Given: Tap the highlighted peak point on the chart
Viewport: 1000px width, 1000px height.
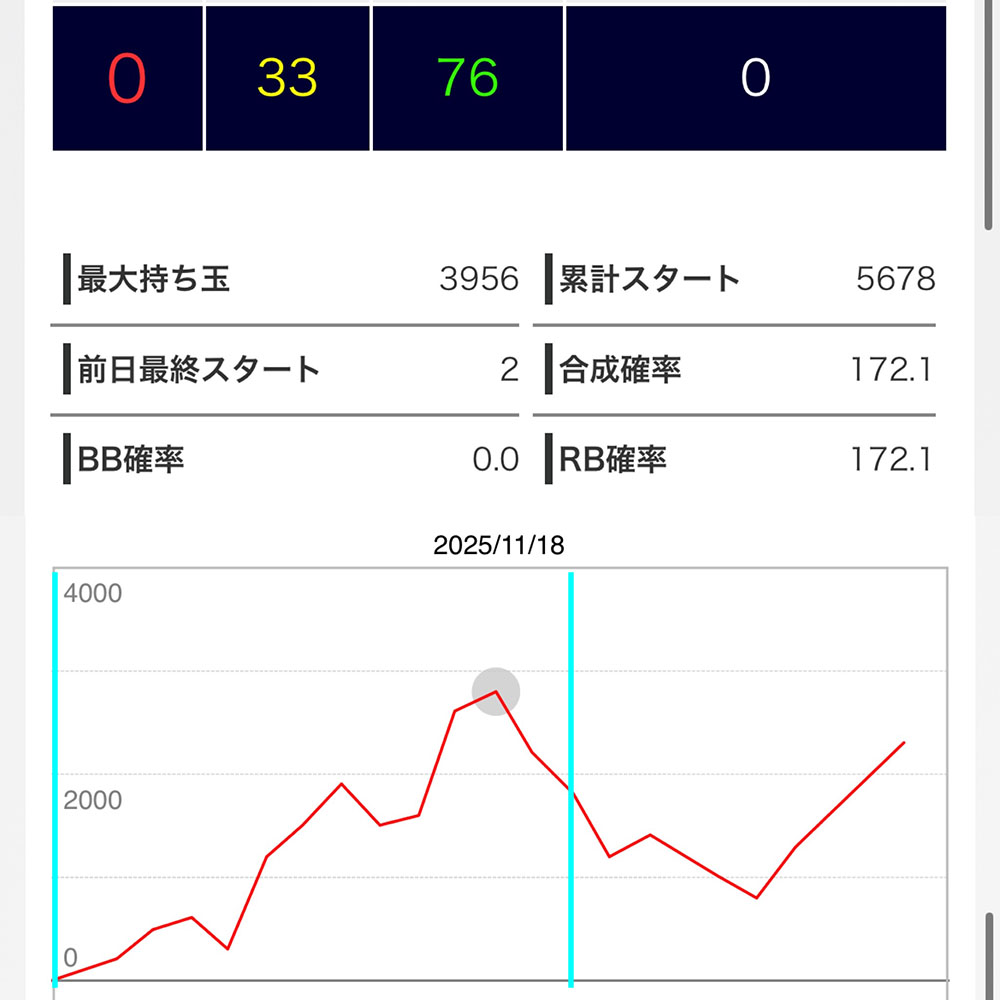Looking at the screenshot, I should (496, 691).
